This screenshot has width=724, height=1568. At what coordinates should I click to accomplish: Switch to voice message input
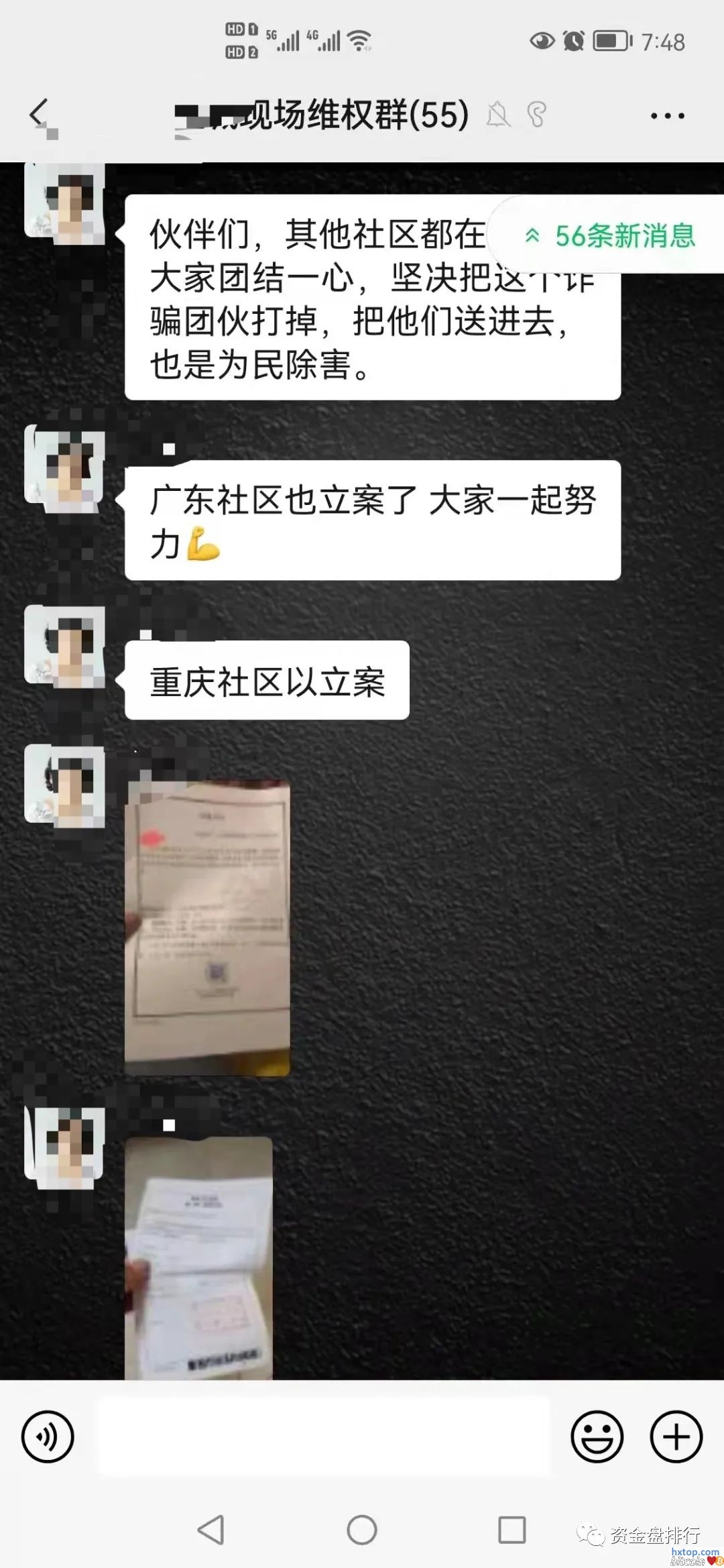[48, 1437]
